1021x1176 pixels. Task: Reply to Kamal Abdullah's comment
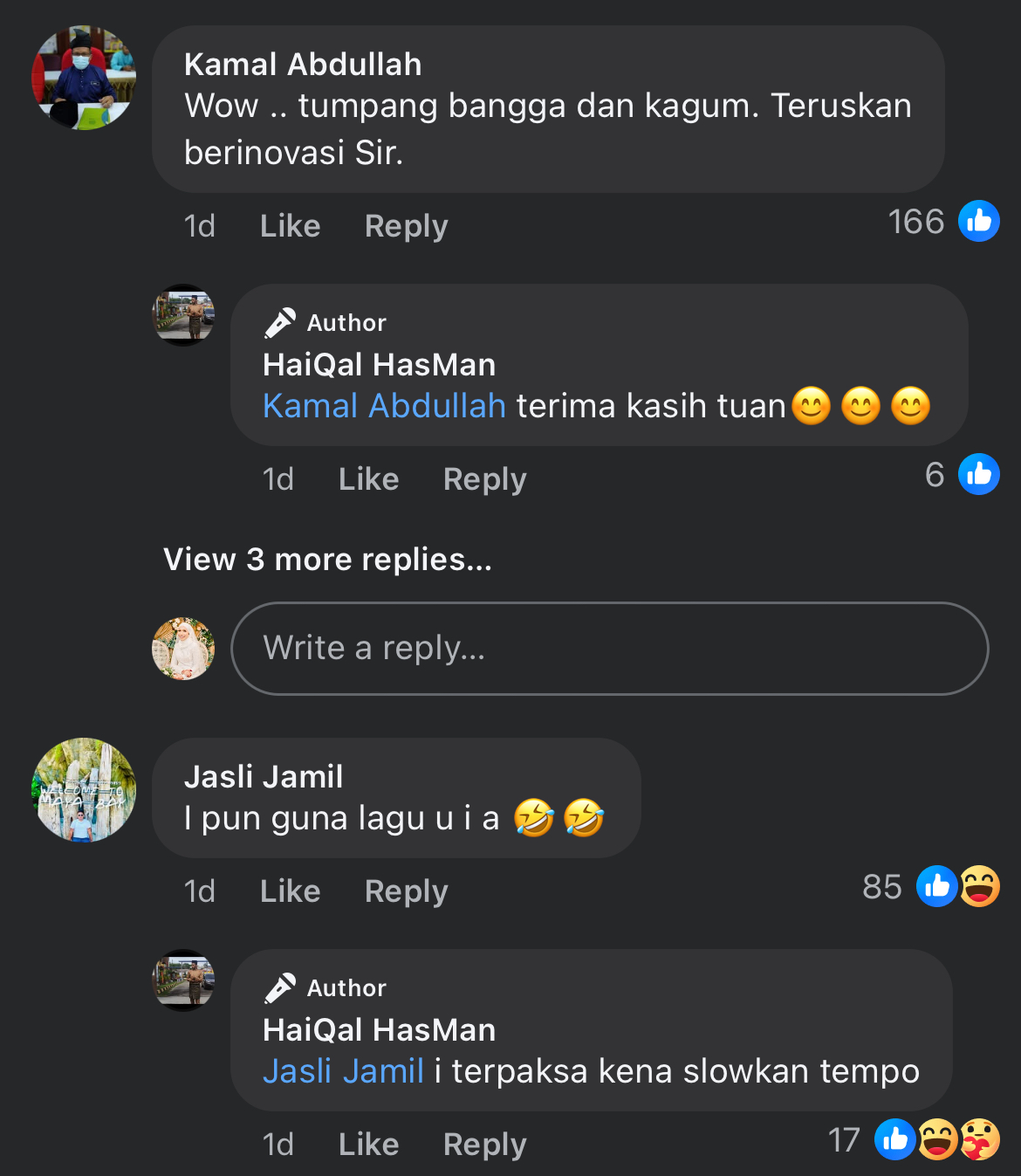tap(406, 226)
